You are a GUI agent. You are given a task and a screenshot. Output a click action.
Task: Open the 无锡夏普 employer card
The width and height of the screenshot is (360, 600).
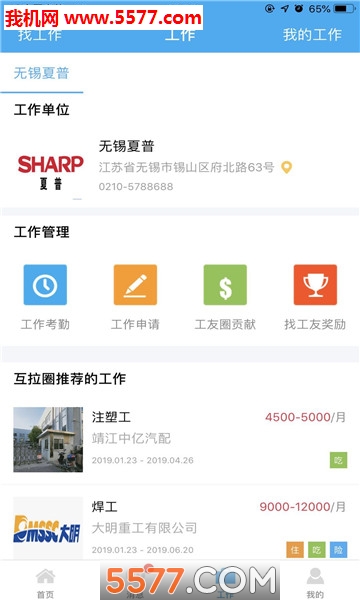pyautogui.click(x=180, y=166)
